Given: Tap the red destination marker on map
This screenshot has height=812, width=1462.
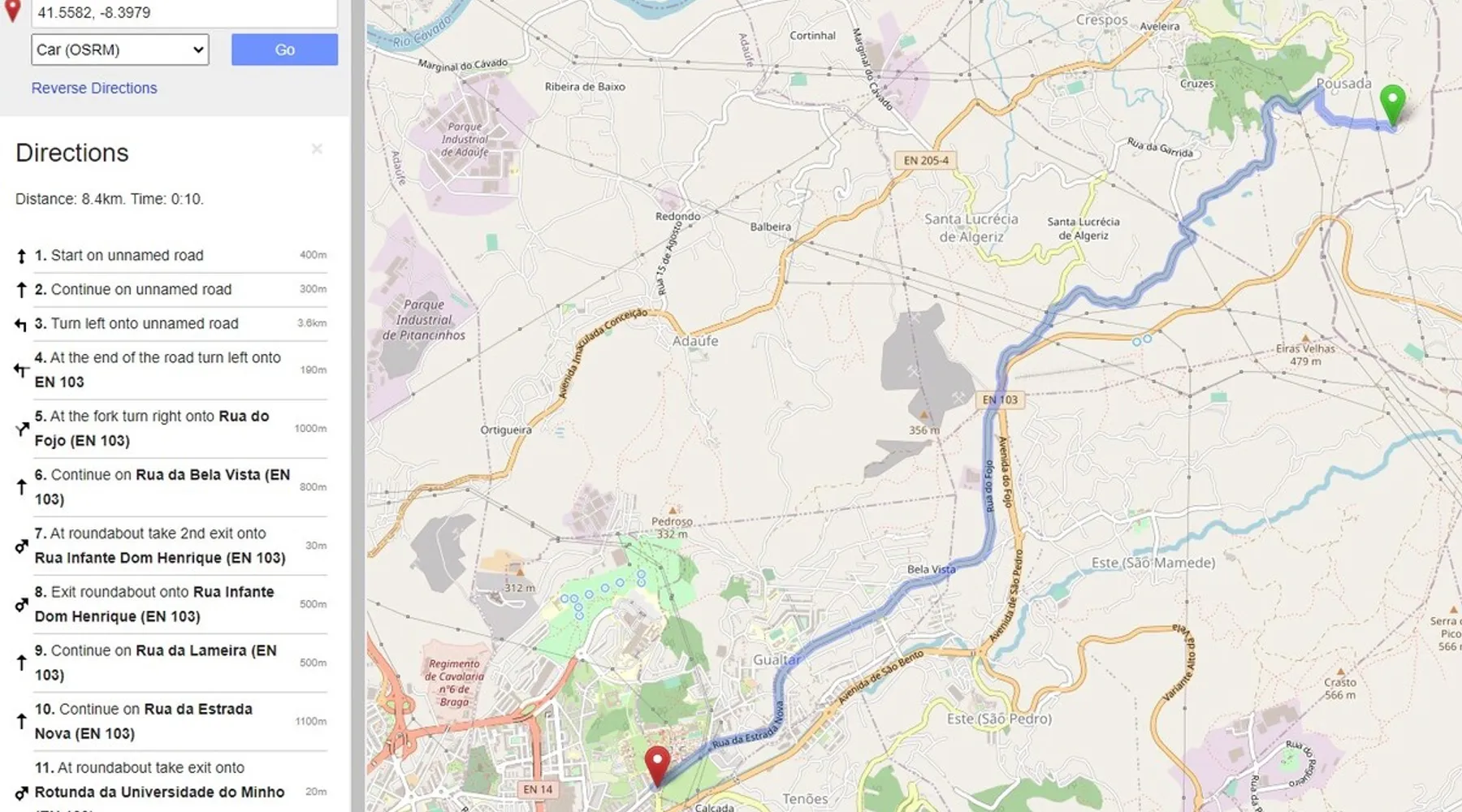Looking at the screenshot, I should 657,765.
